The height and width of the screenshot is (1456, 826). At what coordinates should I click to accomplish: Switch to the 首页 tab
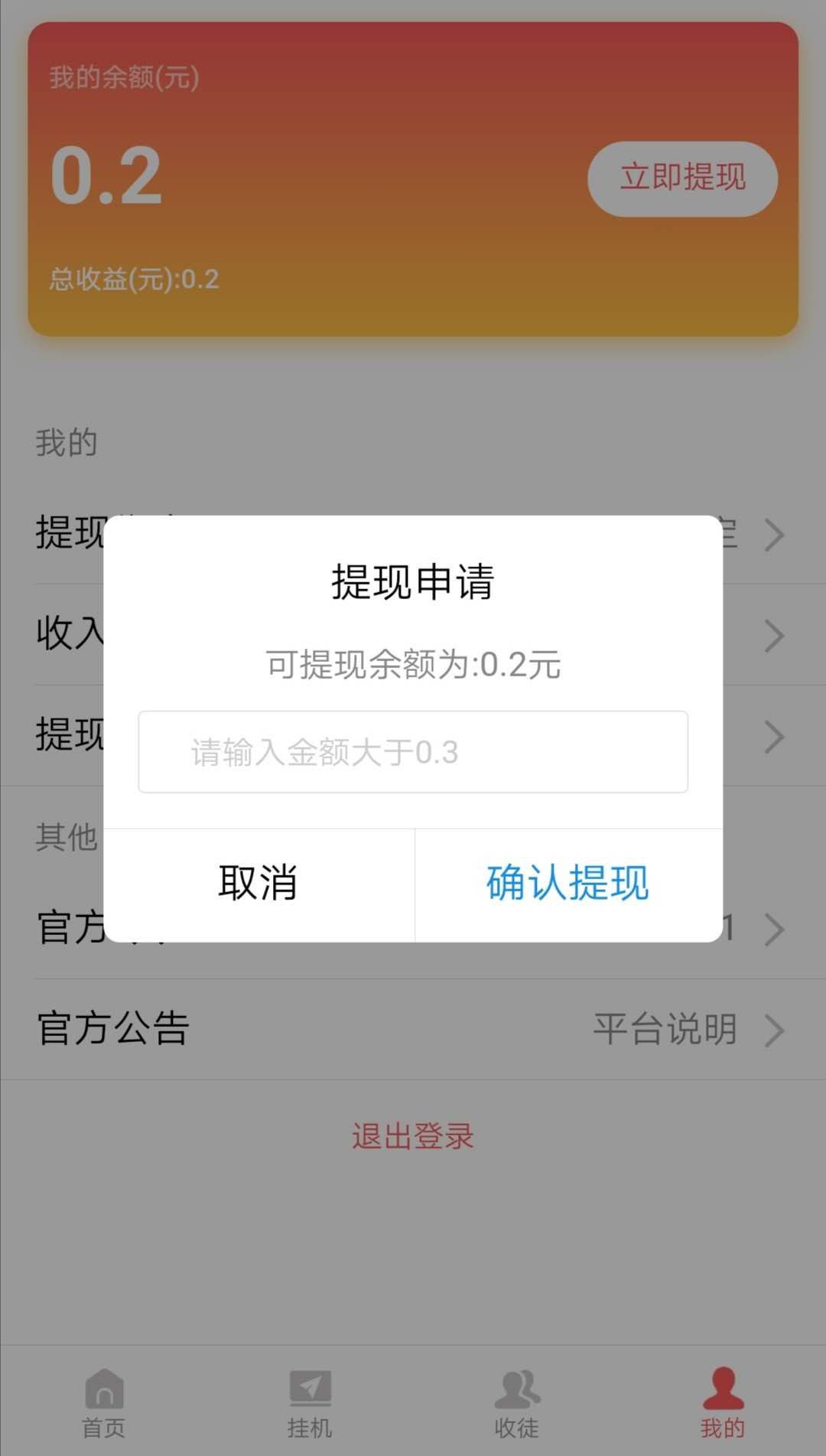click(104, 1402)
